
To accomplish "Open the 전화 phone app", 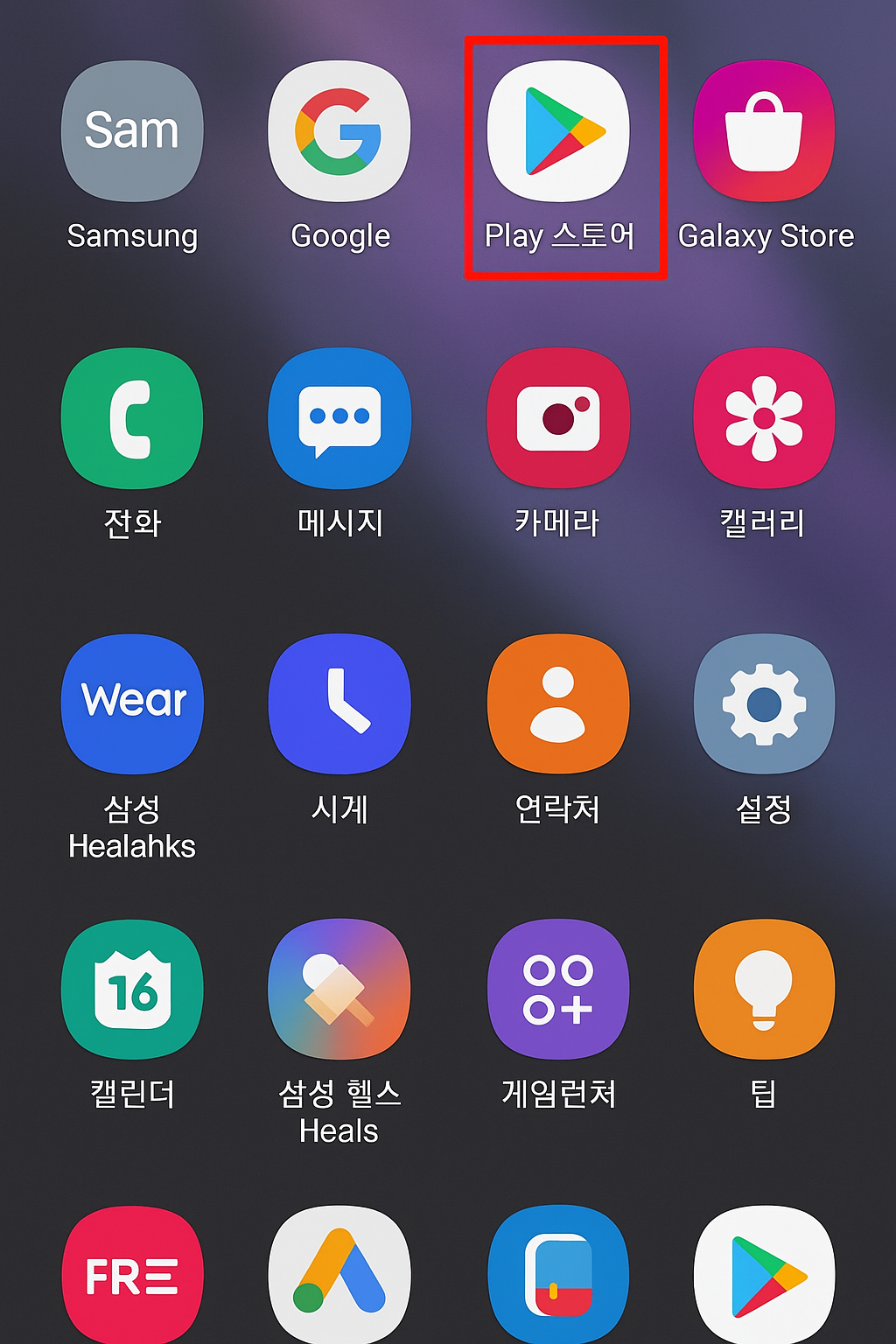I will tap(132, 419).
